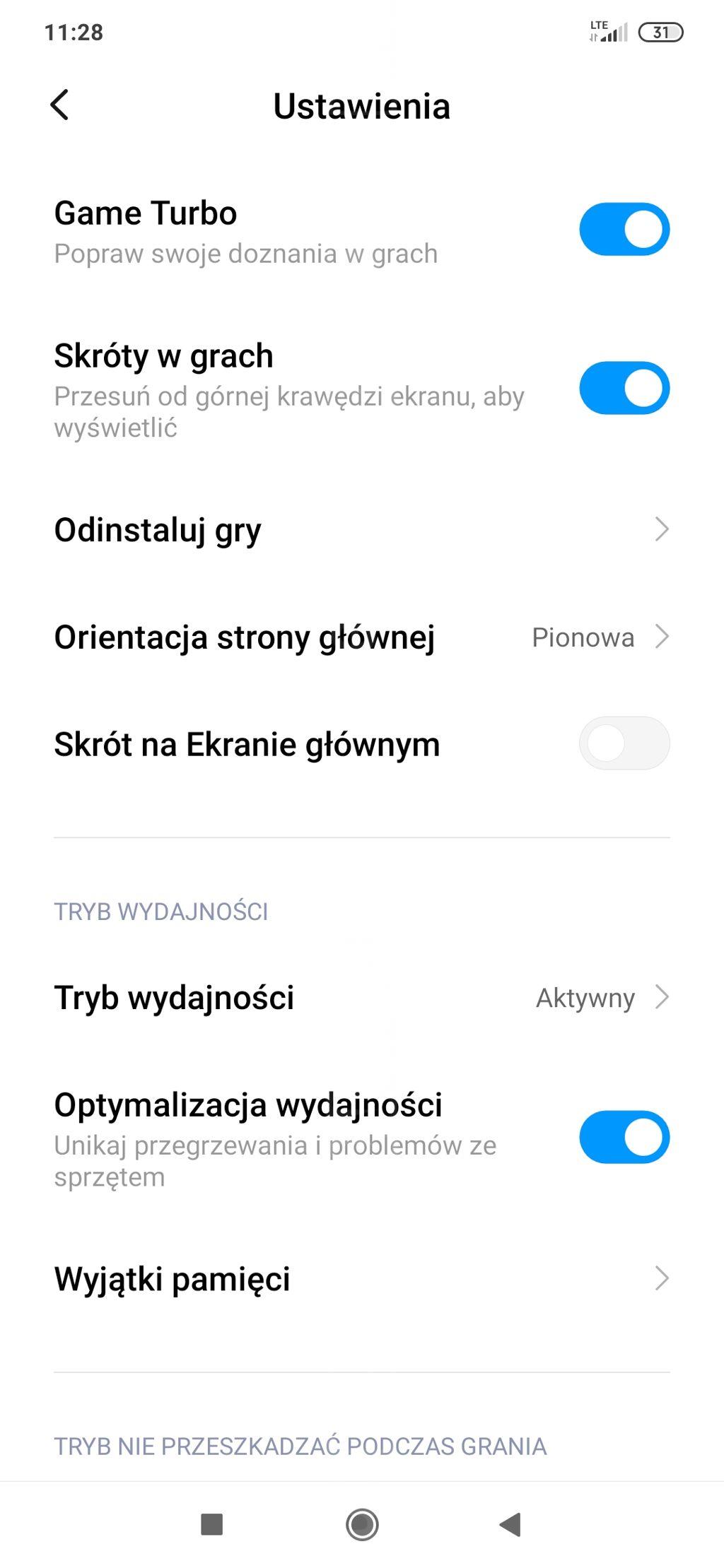Change Orientacja strony głównej setting

361,637
